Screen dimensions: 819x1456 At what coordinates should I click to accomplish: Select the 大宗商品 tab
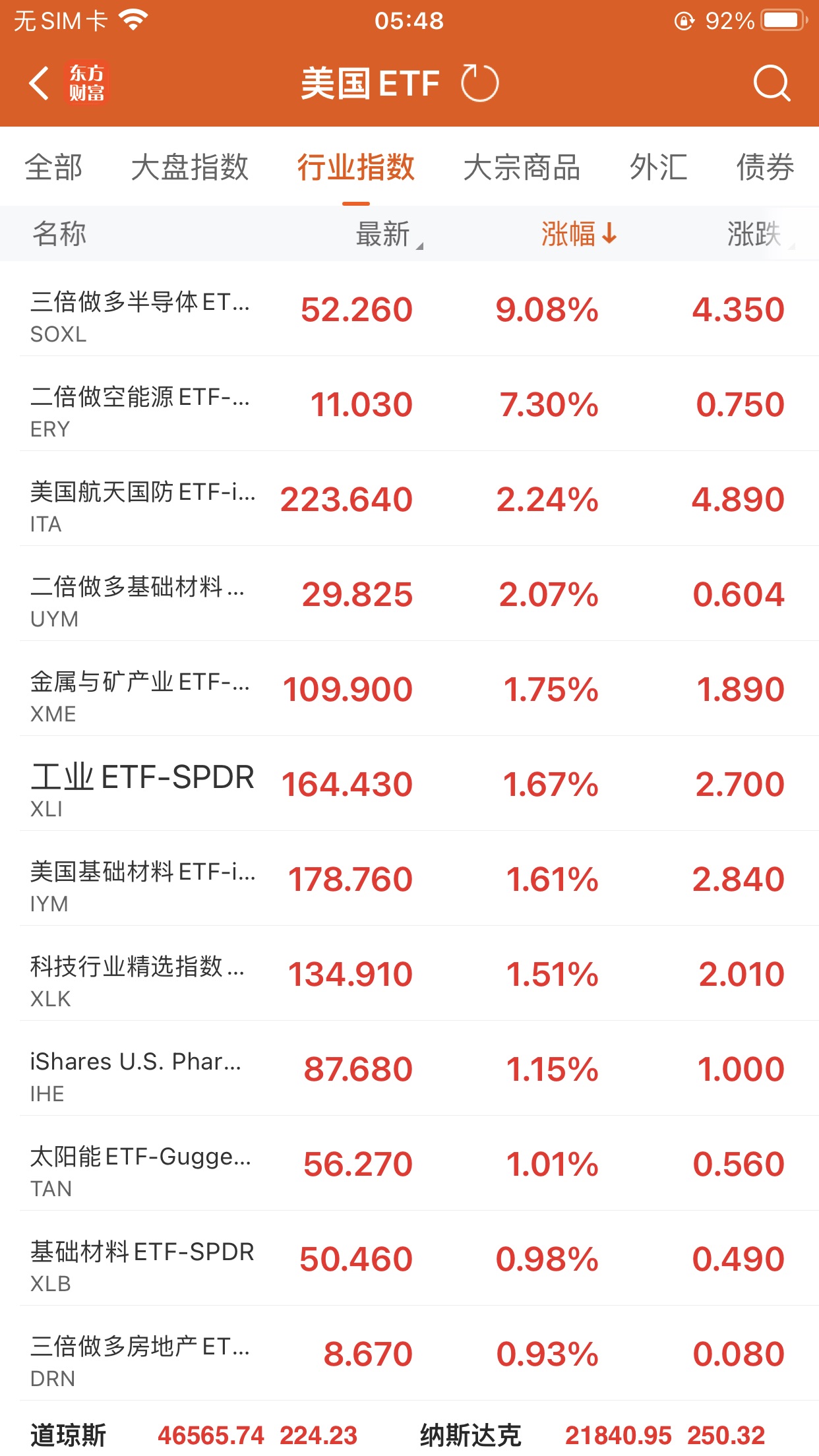pyautogui.click(x=522, y=167)
